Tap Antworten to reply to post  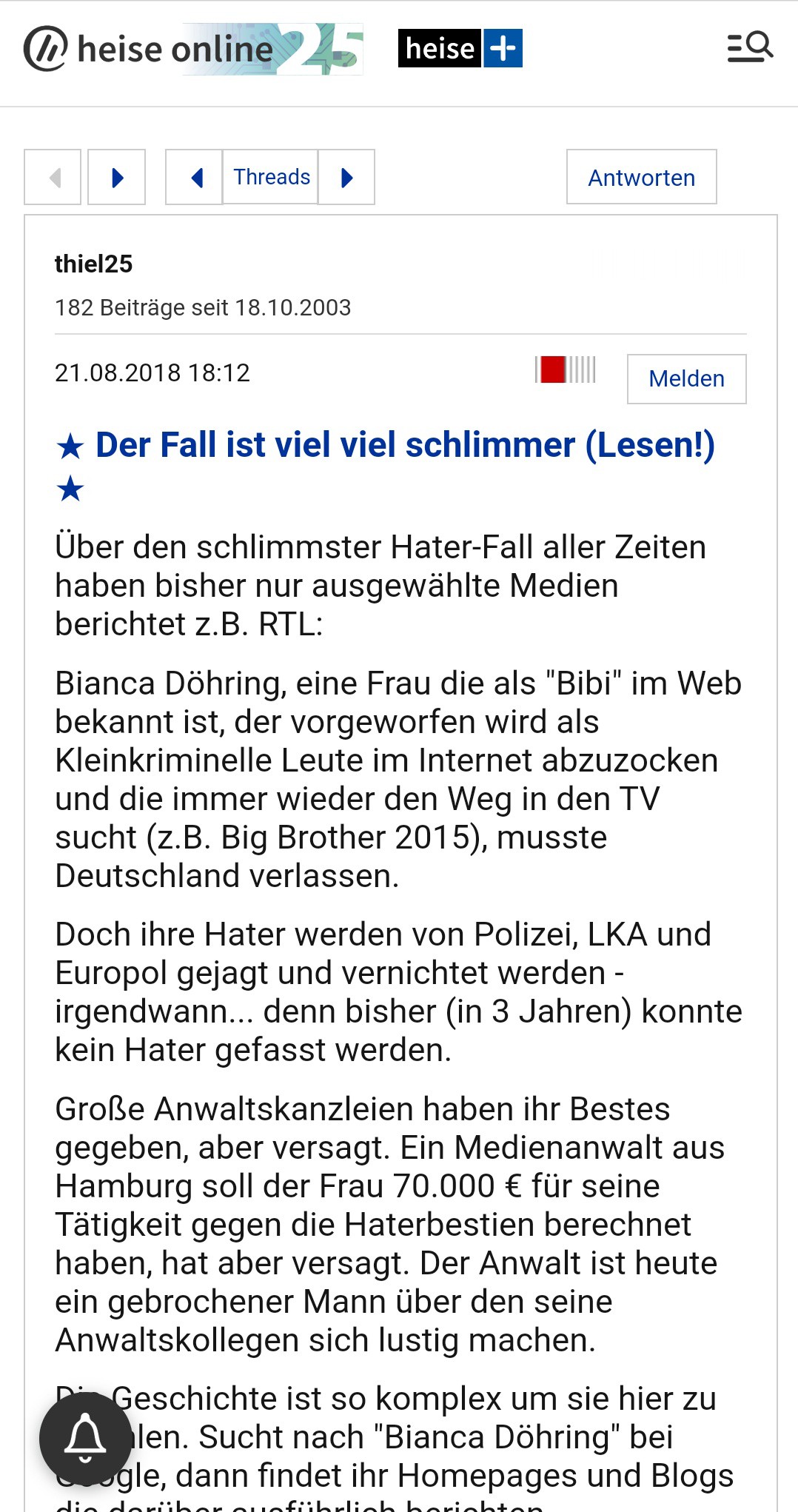[642, 177]
